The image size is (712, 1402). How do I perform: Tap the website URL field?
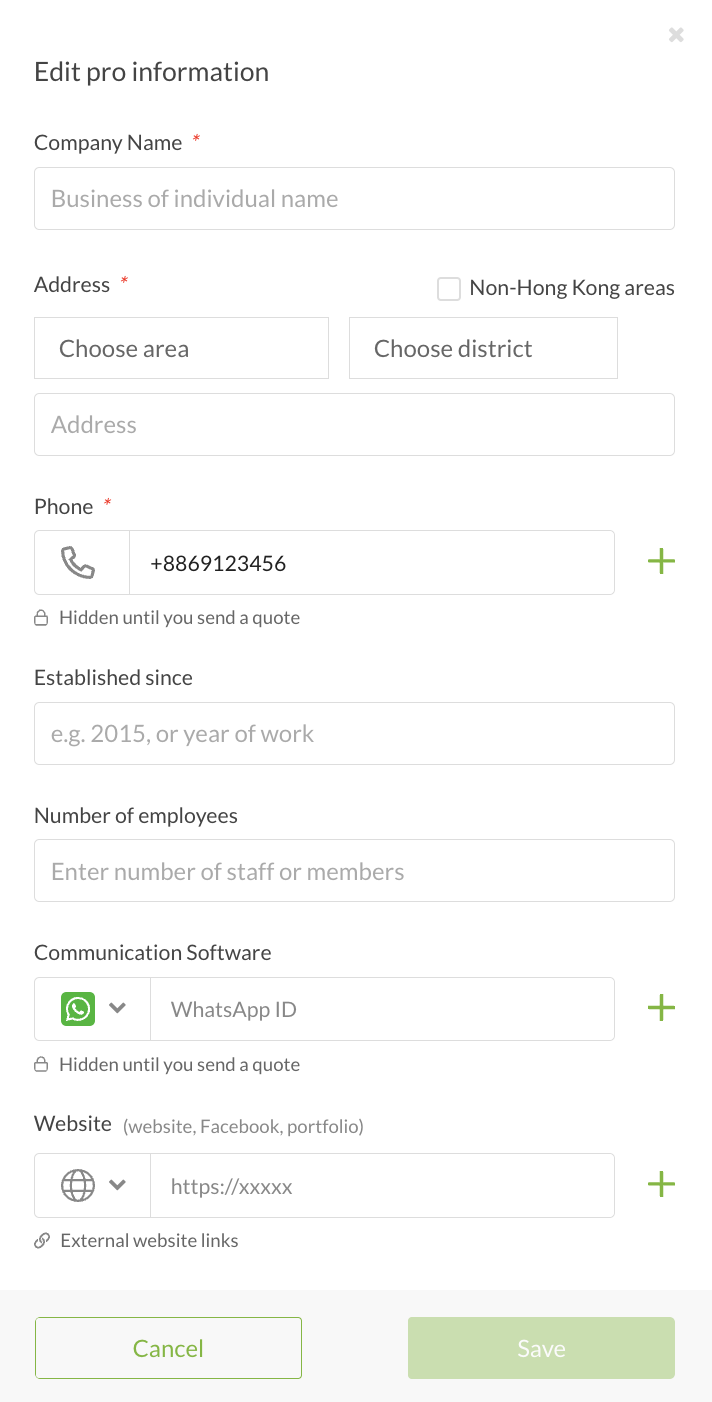click(x=382, y=1186)
